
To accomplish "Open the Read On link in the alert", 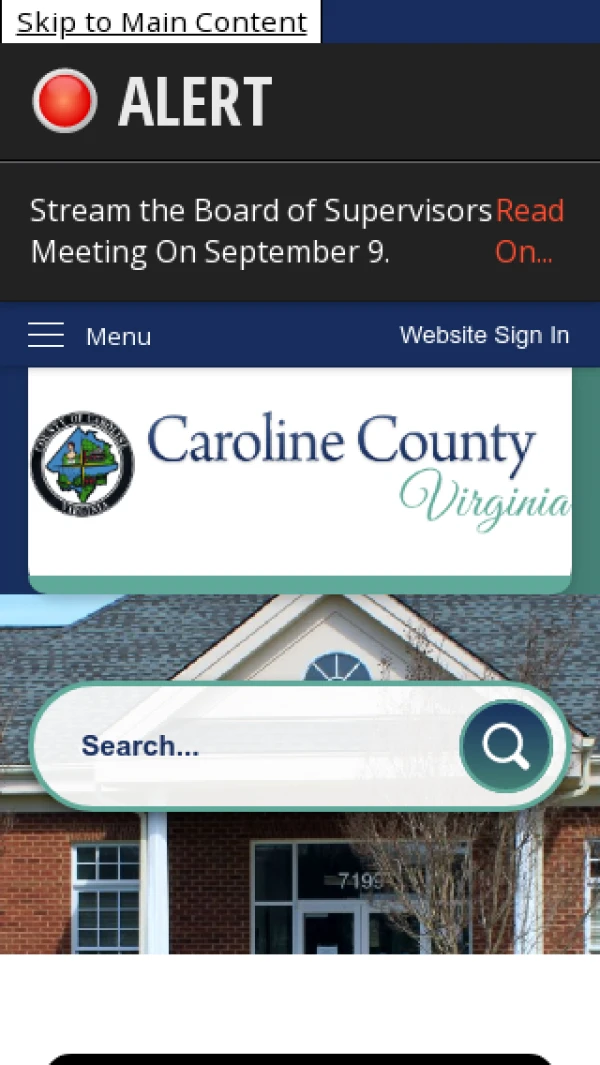I will coord(529,231).
